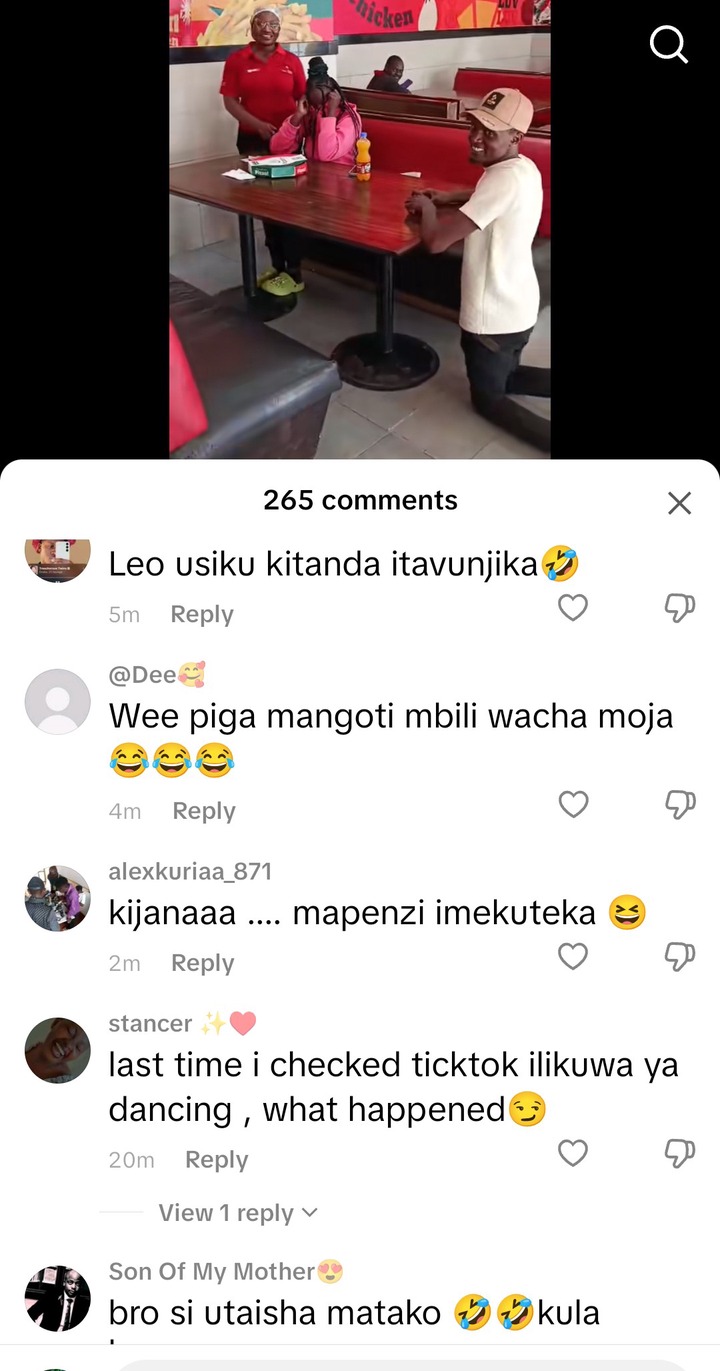Open alexkuriaa_871's profile
Screen dimensions: 720x1371
(x=57, y=898)
